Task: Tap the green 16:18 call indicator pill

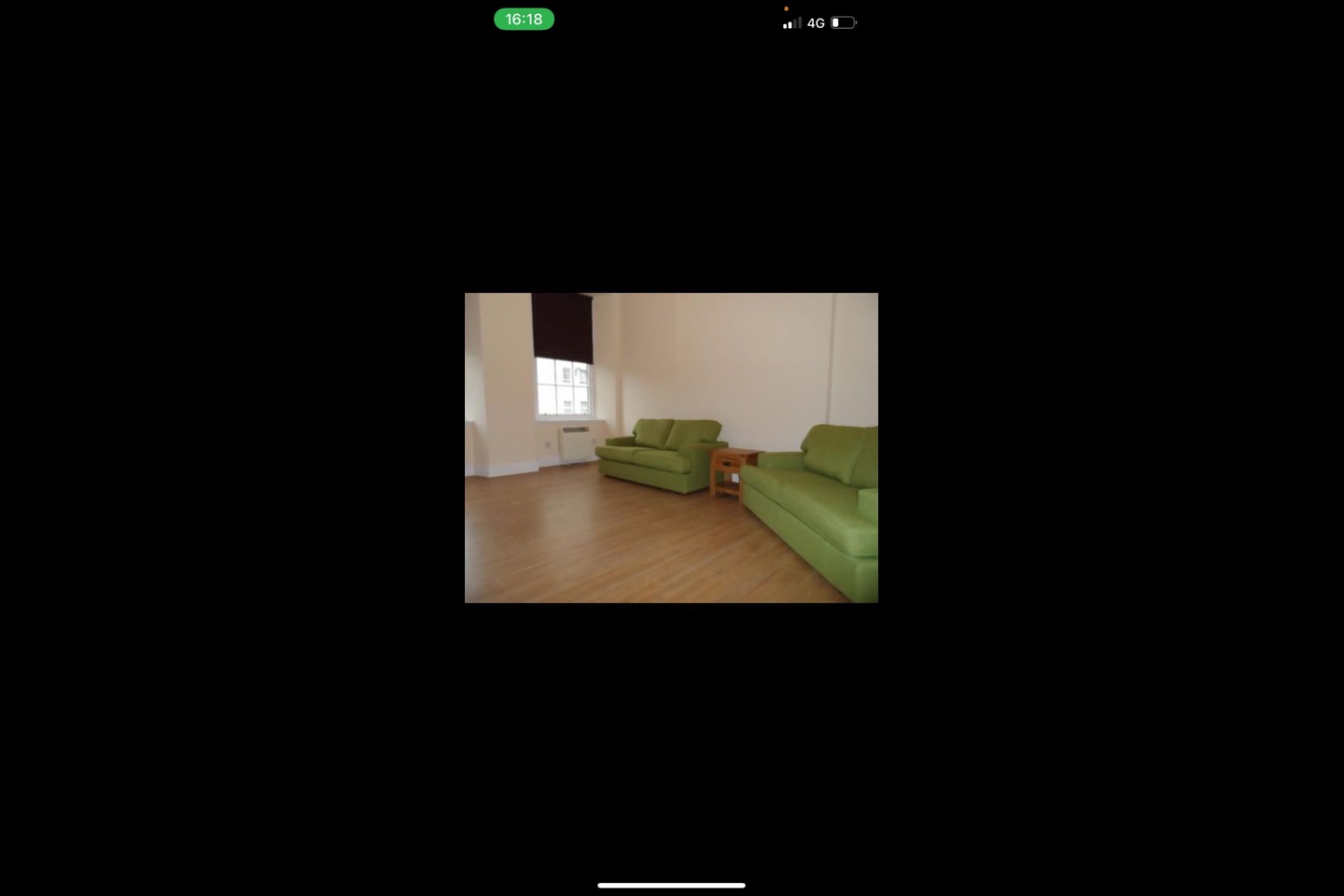Action: pos(524,20)
